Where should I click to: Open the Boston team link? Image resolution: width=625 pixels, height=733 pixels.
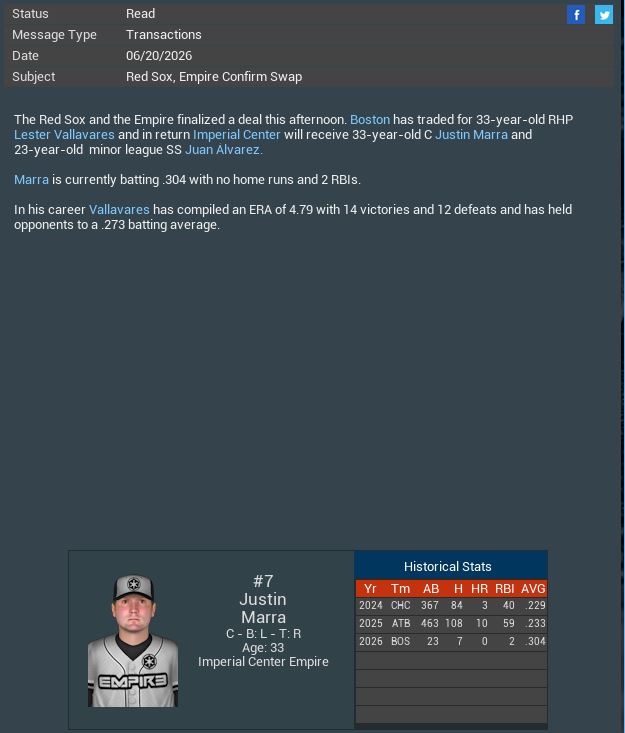(x=370, y=120)
